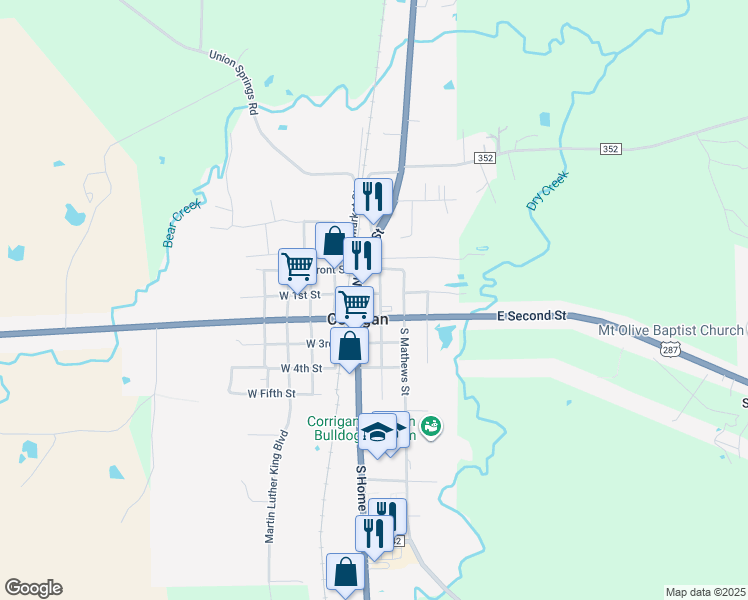This screenshot has width=748, height=600.
Task: Open the Corrigan Bulldog Stadium place icon
Action: [x=431, y=427]
